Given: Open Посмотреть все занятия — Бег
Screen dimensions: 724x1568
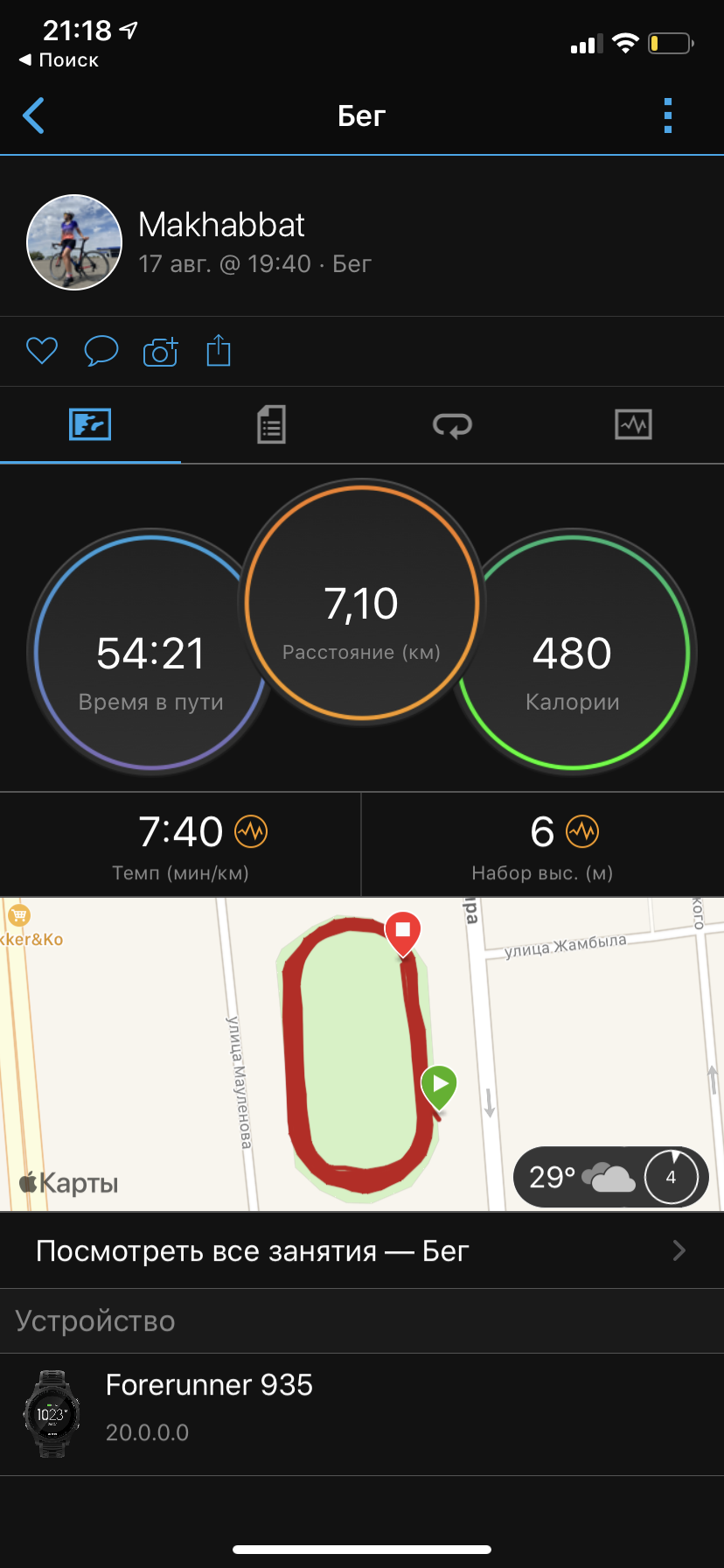Looking at the screenshot, I should click(362, 1250).
